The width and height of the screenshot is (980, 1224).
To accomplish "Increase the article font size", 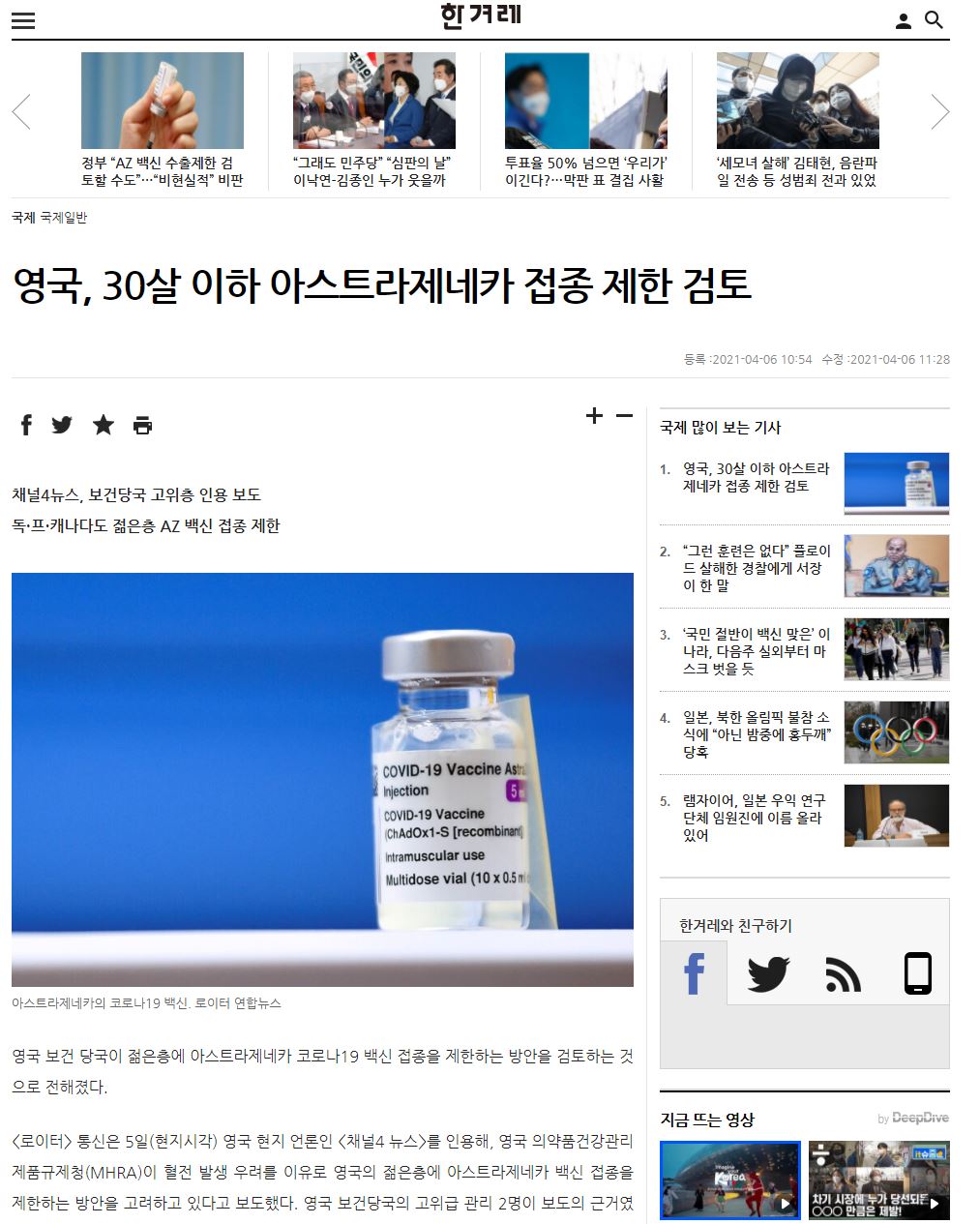I will [594, 416].
